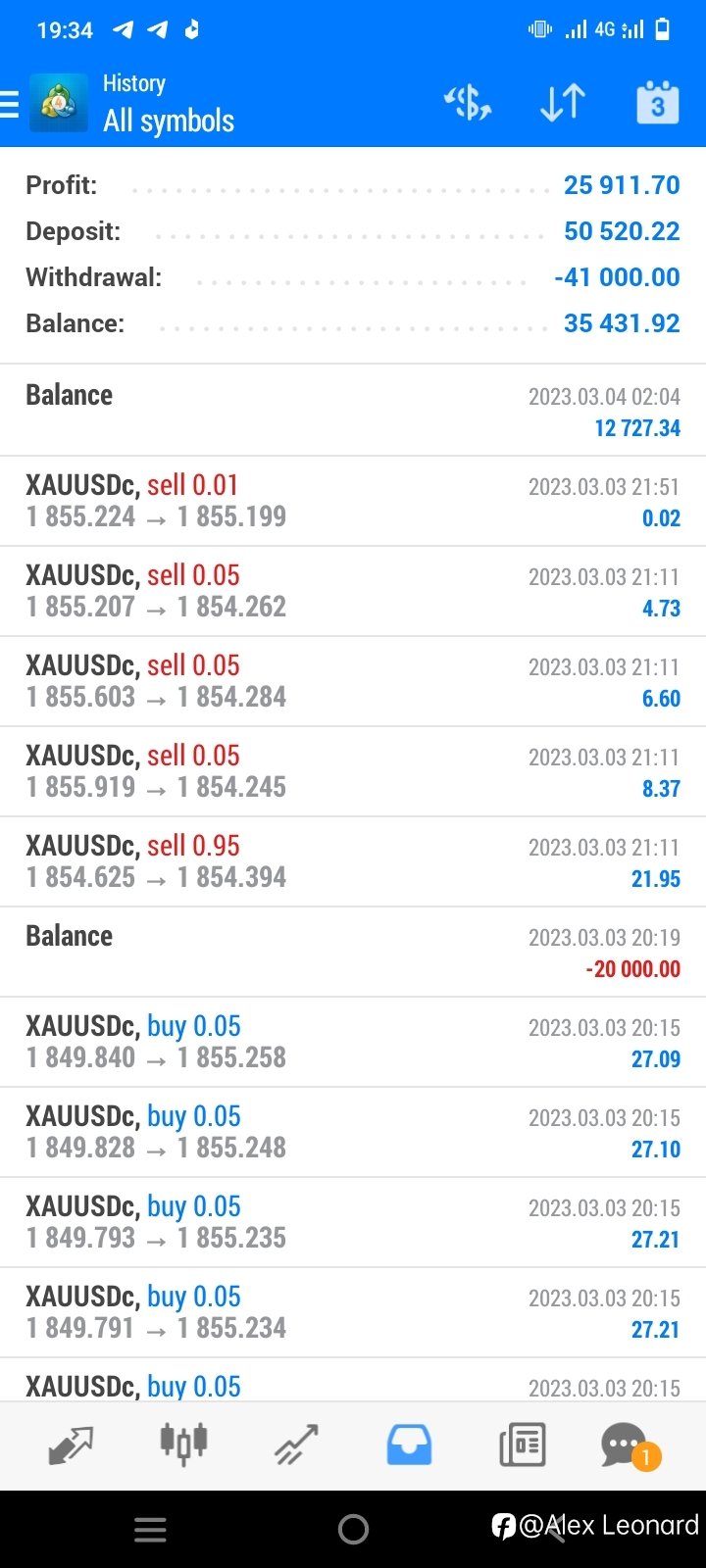Open the -20 000.00 Balance withdrawal entry
This screenshot has width=706, height=1568.
click(353, 952)
